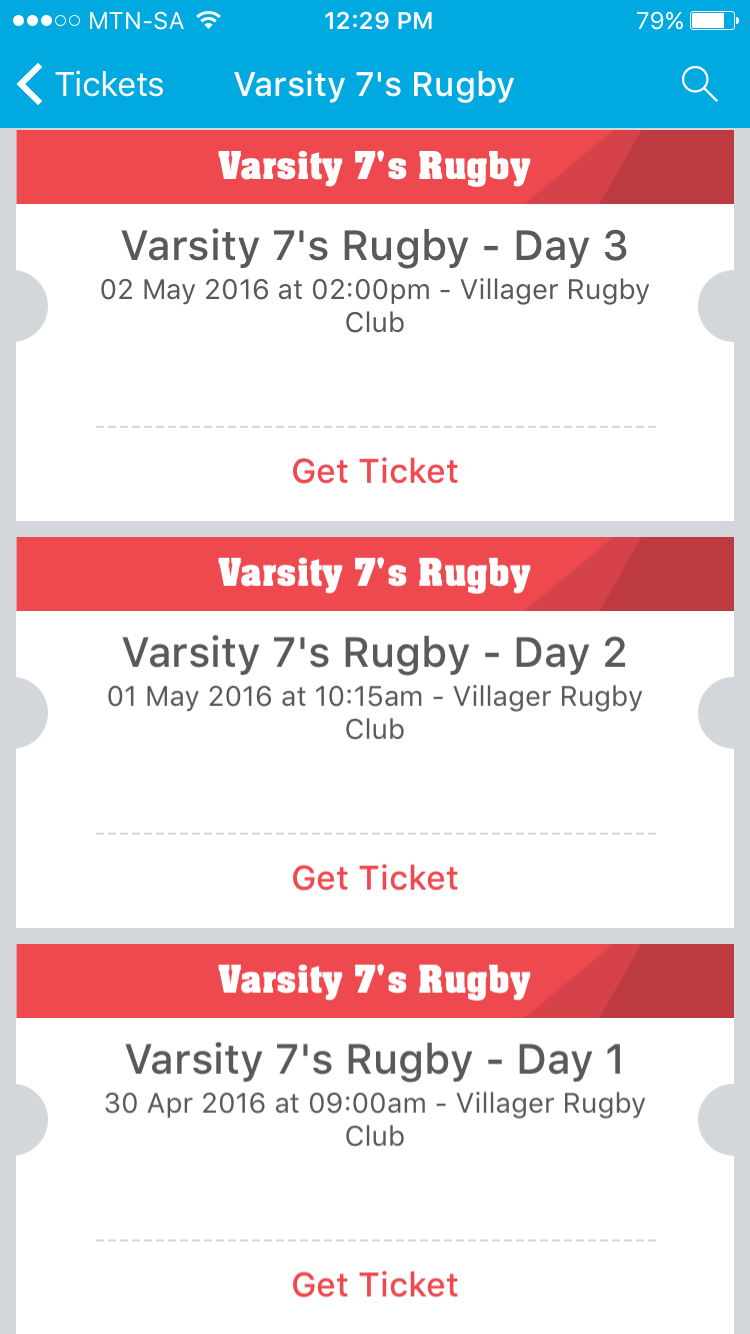Get Ticket for Day 3
The width and height of the screenshot is (750, 1334).
pos(375,471)
